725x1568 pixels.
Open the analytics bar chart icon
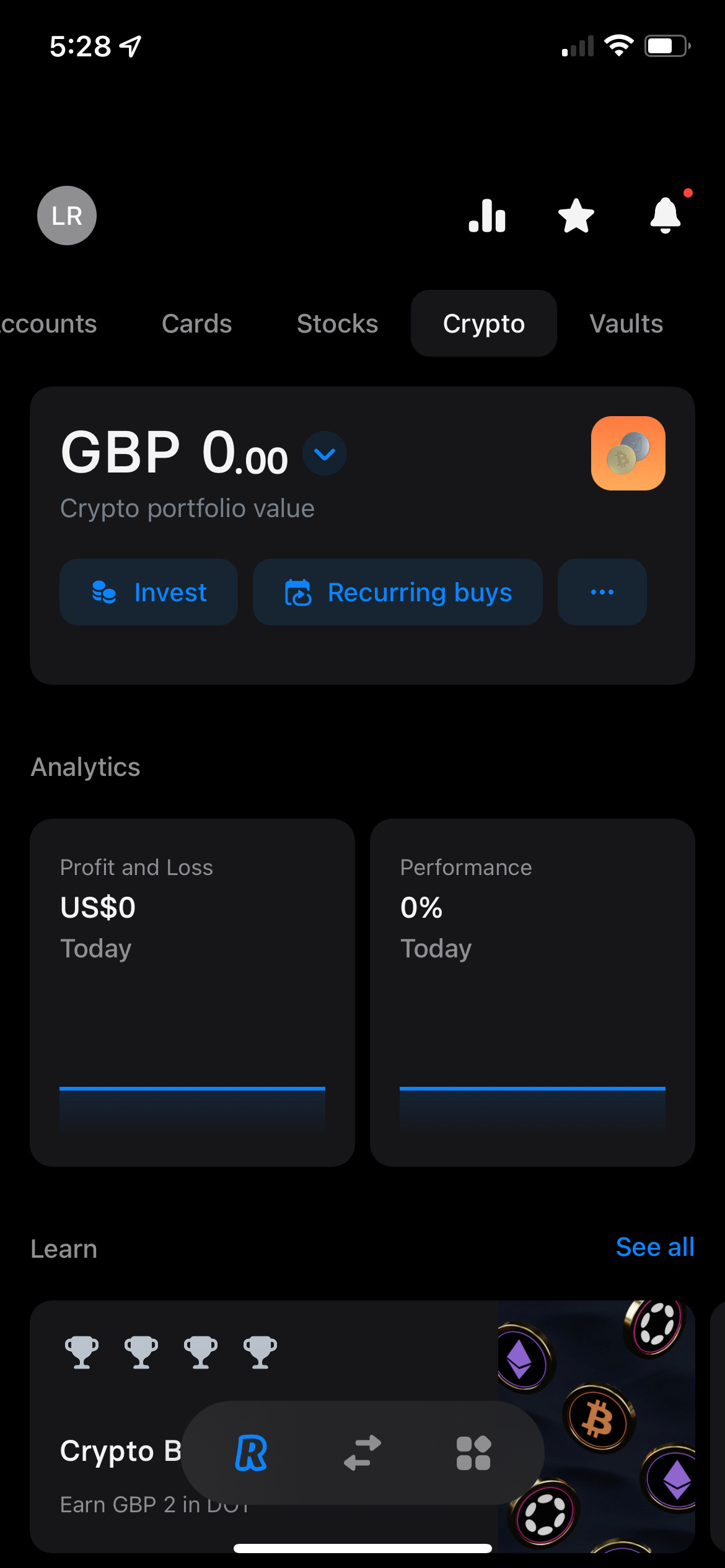pyautogui.click(x=487, y=216)
